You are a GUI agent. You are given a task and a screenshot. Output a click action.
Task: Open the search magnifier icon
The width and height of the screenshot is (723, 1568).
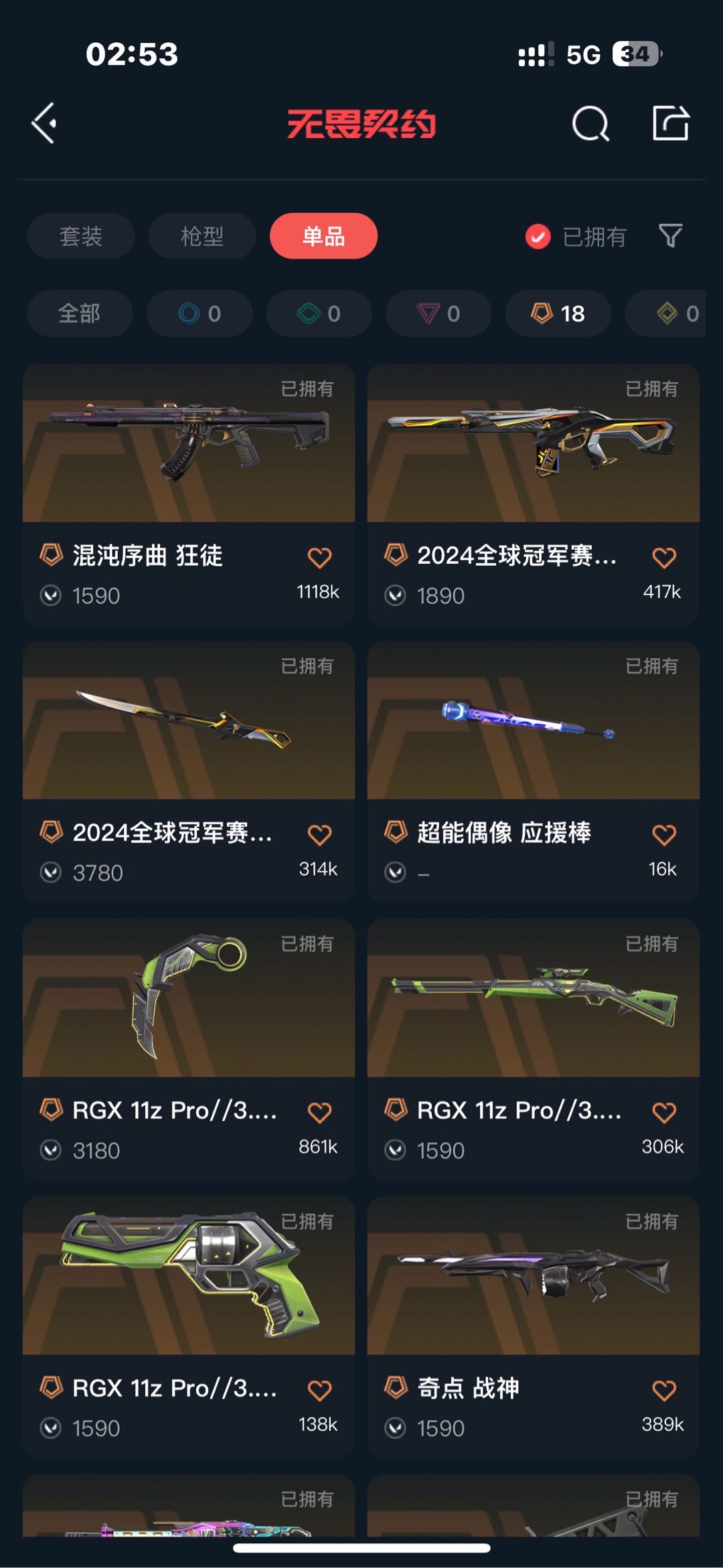[590, 123]
